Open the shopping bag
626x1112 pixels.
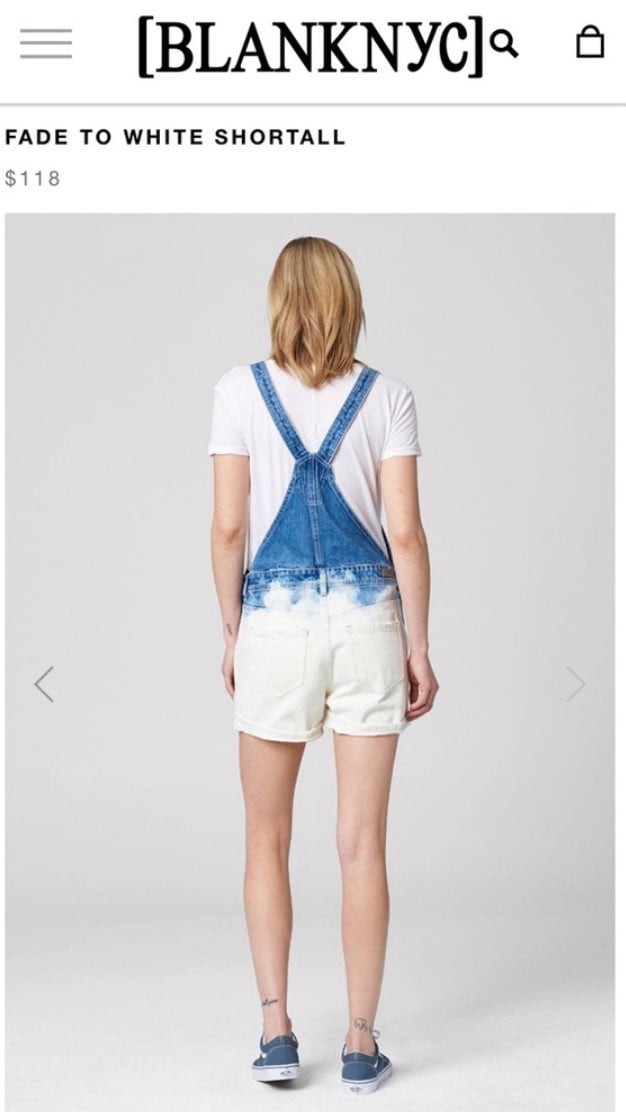coord(590,42)
